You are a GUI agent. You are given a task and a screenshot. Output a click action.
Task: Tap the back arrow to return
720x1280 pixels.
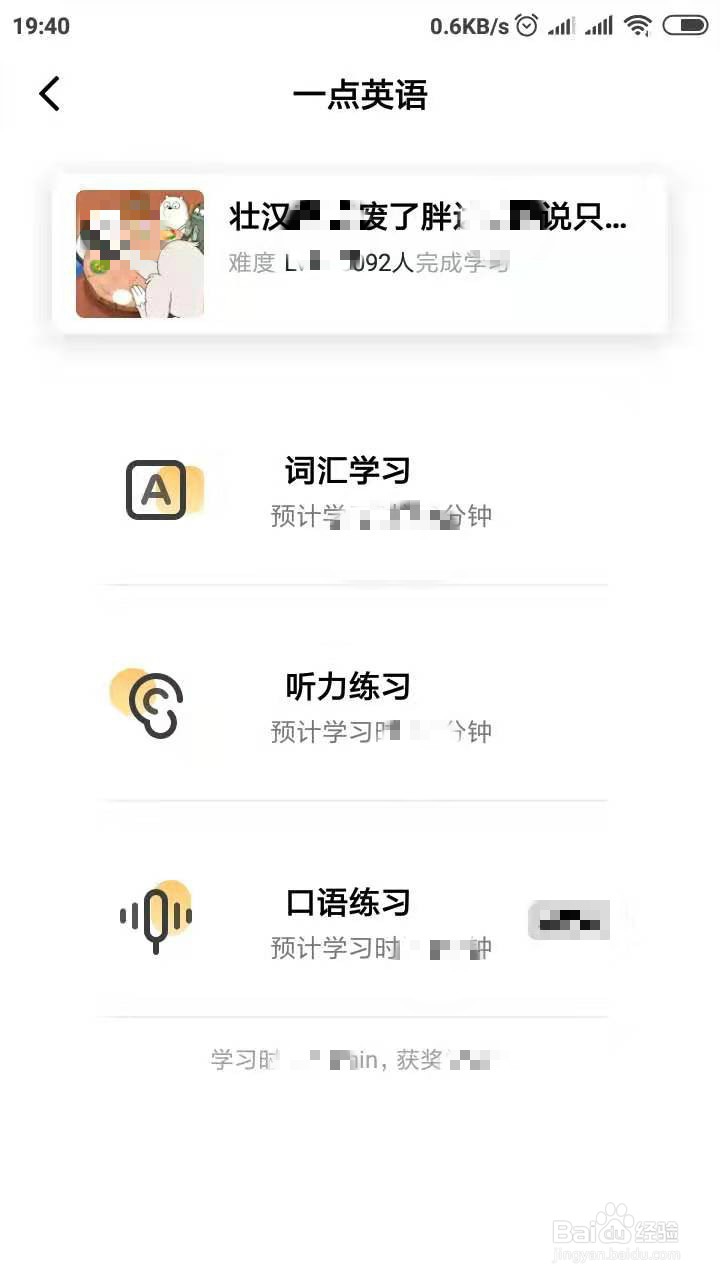[49, 93]
